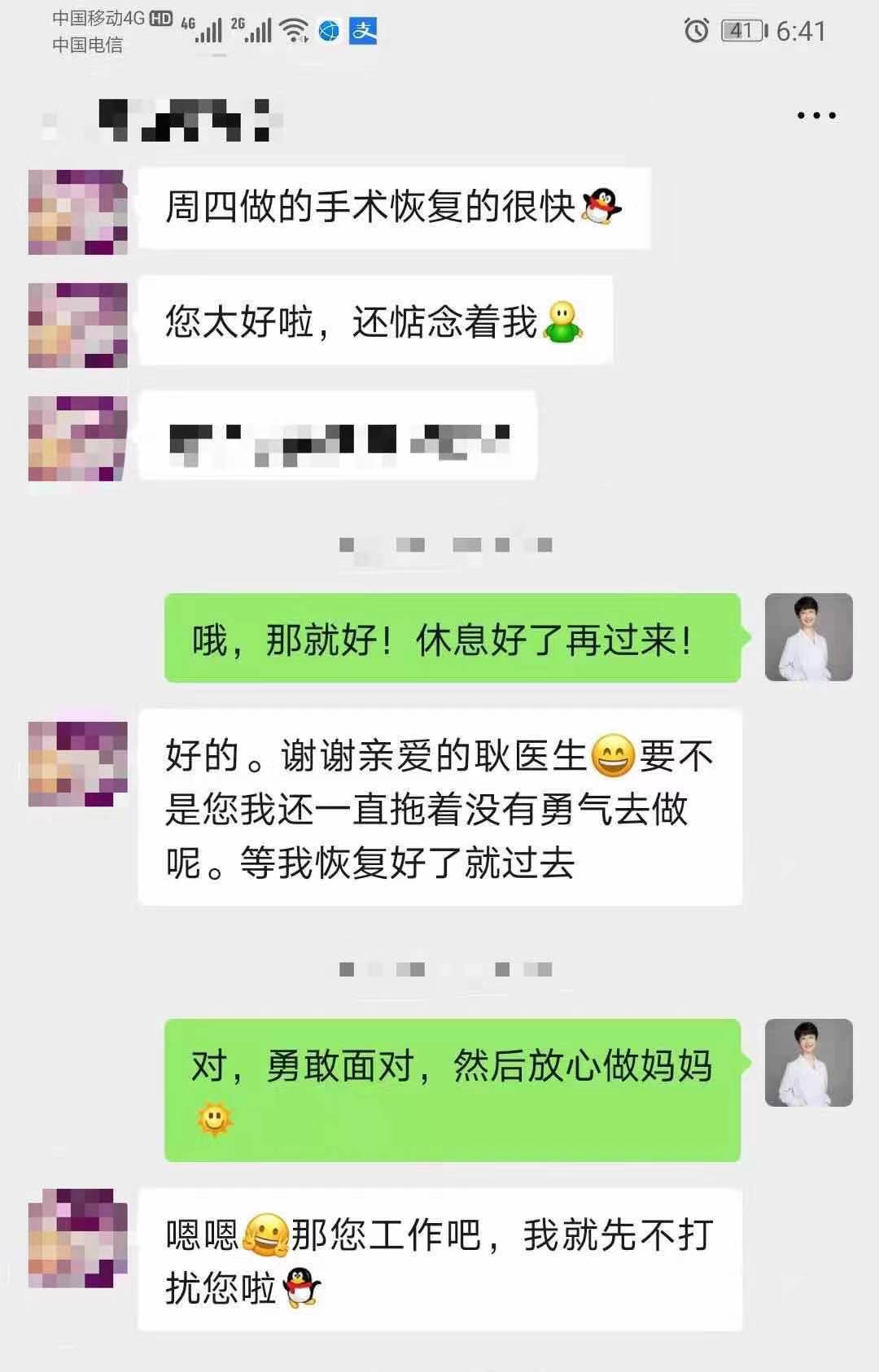This screenshot has height=1372, width=879.
Task: Tap the avatar beside "好的。谢谢亲爱的耿医生" message
Action: pyautogui.click(x=78, y=763)
